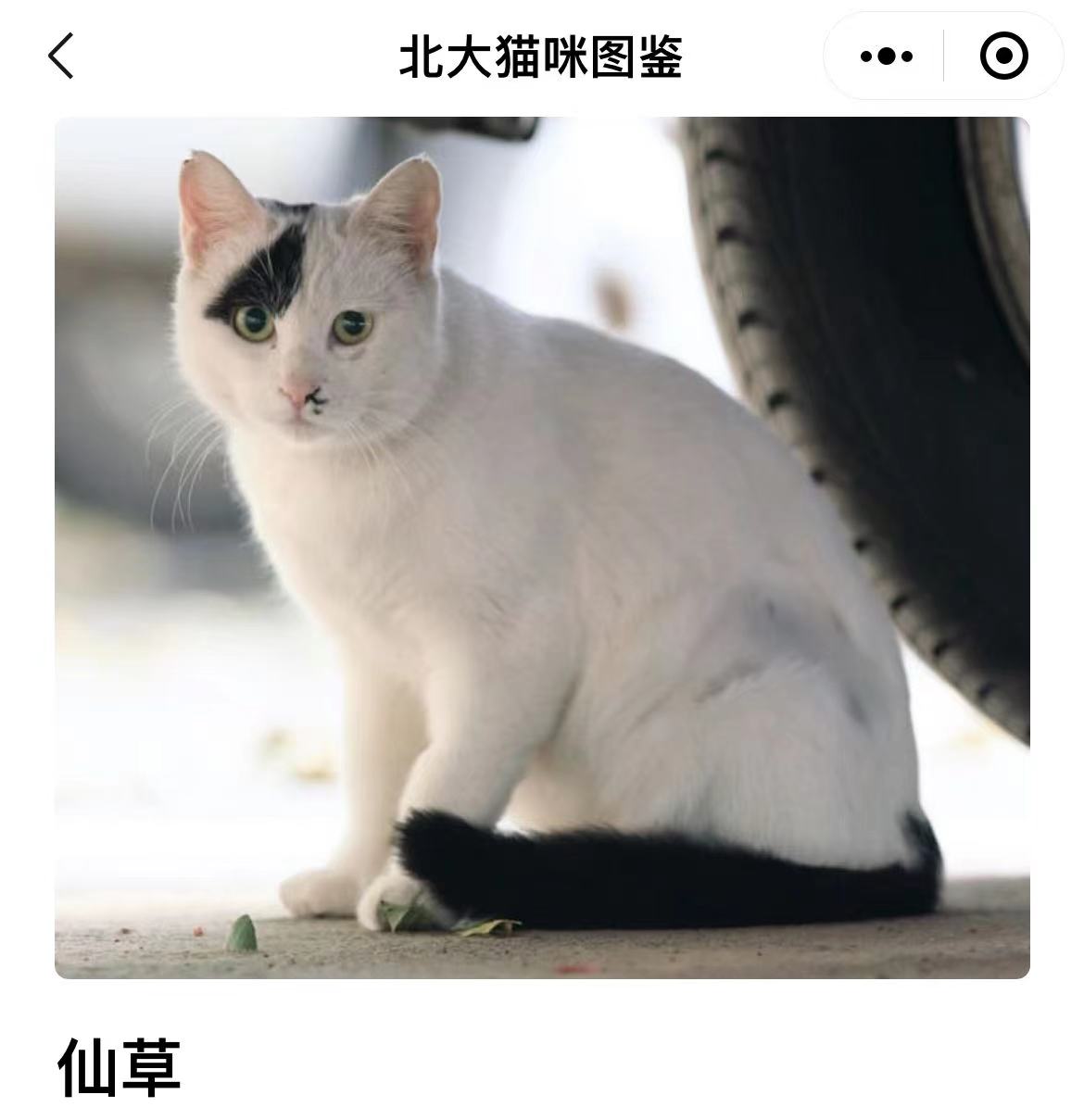1084x1120 pixels.
Task: View the photo of 仙草 full screen
Action: tap(542, 547)
